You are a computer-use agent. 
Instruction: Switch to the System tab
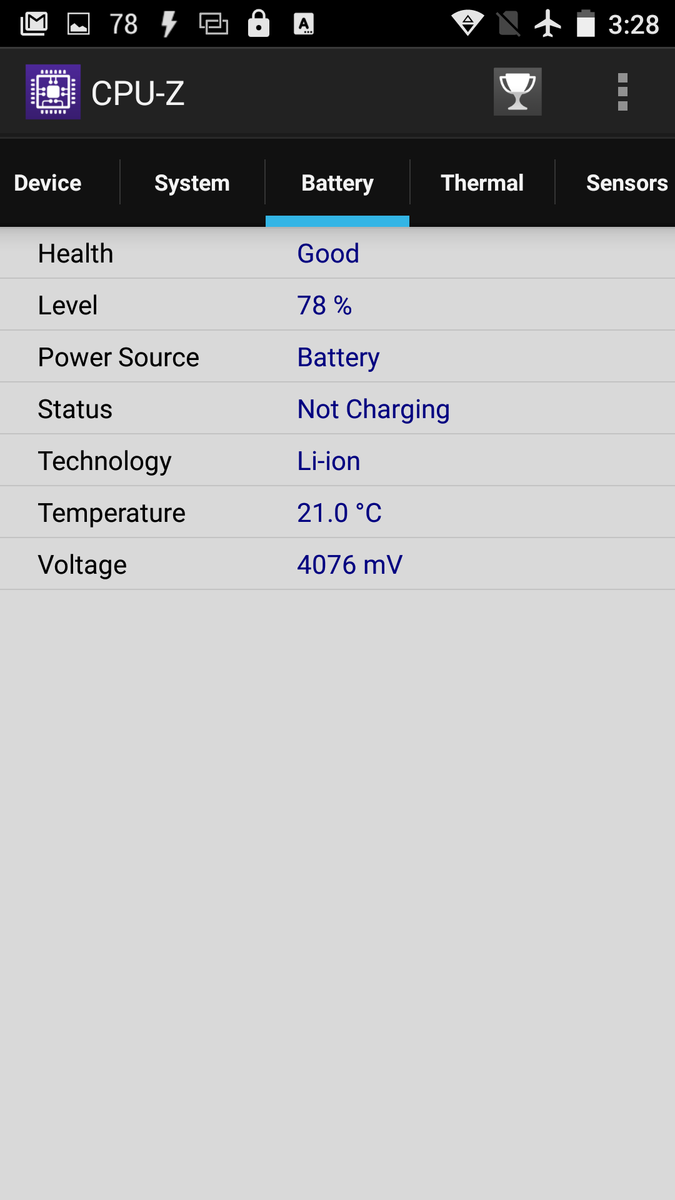tap(192, 183)
